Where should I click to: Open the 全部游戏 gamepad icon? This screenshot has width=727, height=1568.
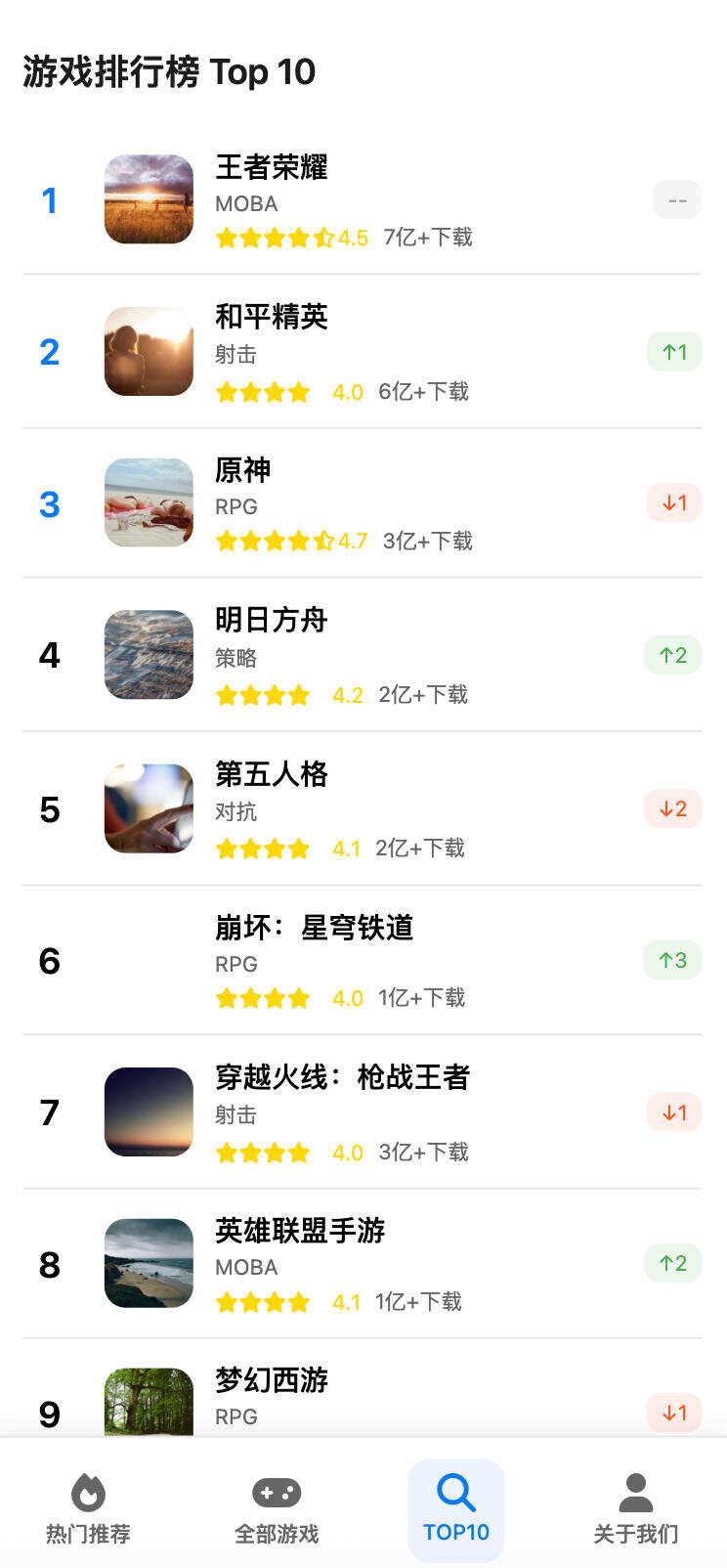[x=274, y=1494]
